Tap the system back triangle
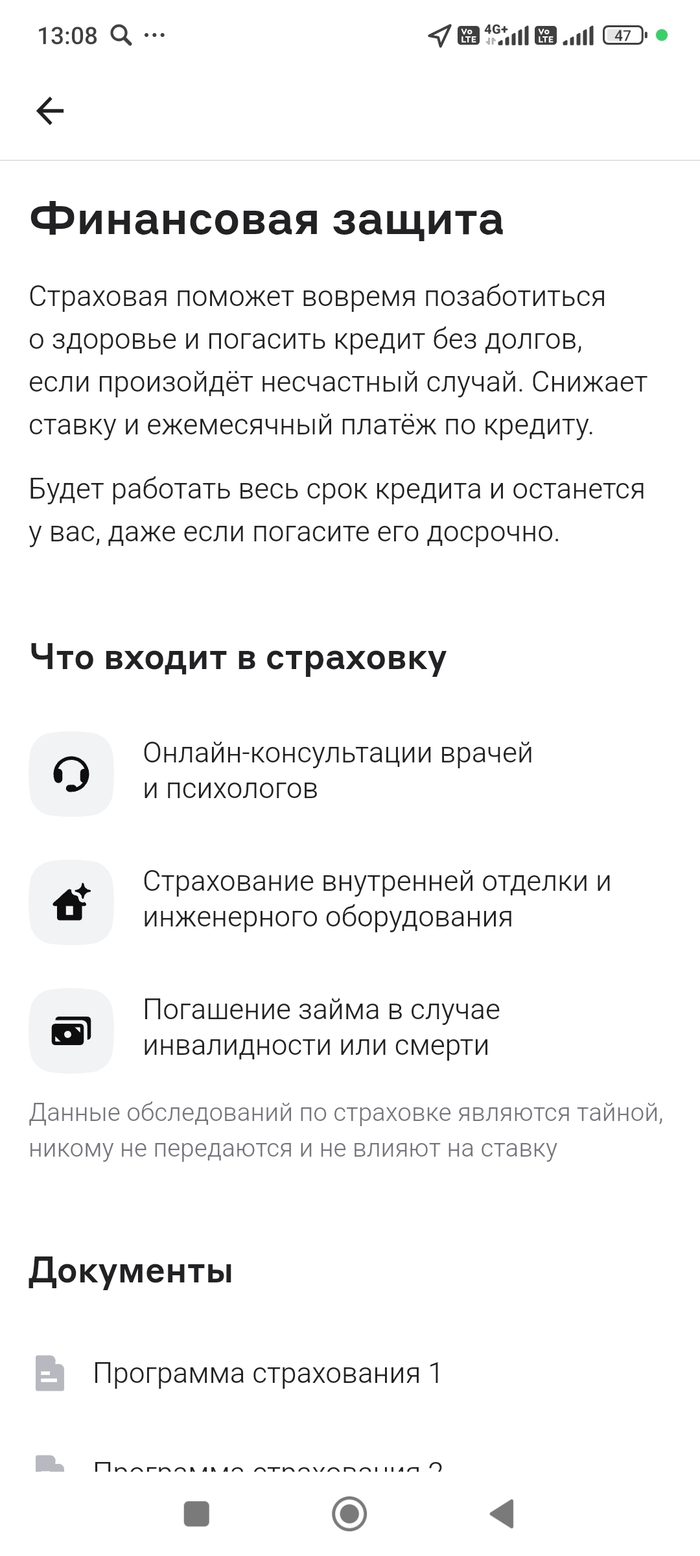700x1556 pixels. [x=501, y=1514]
